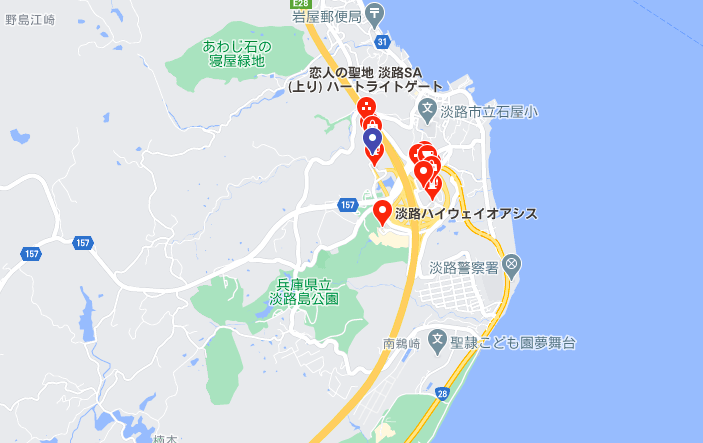The width and height of the screenshot is (703, 443).
Task: Open the 淡路ハイウェイオアシス red pin
Action: tap(383, 211)
